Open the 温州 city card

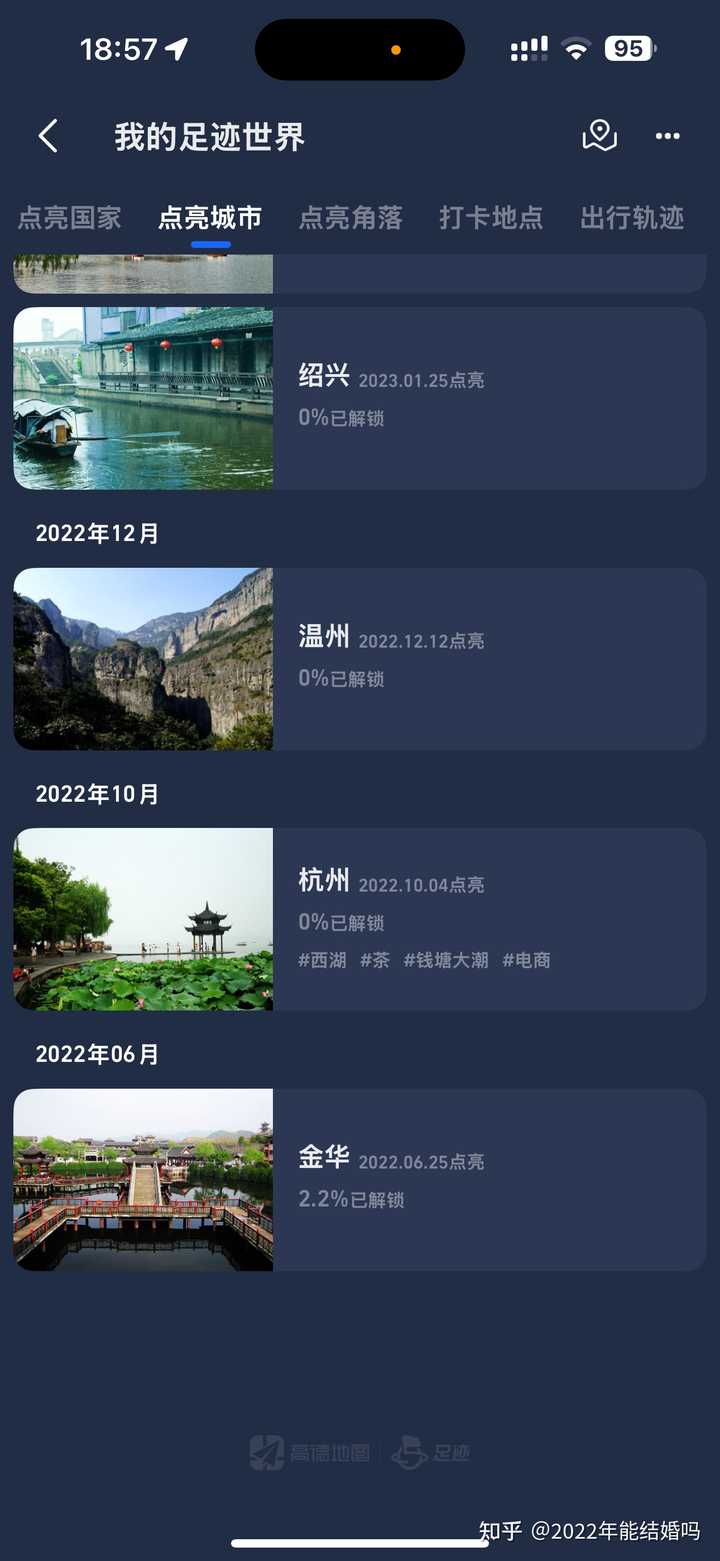[x=360, y=659]
